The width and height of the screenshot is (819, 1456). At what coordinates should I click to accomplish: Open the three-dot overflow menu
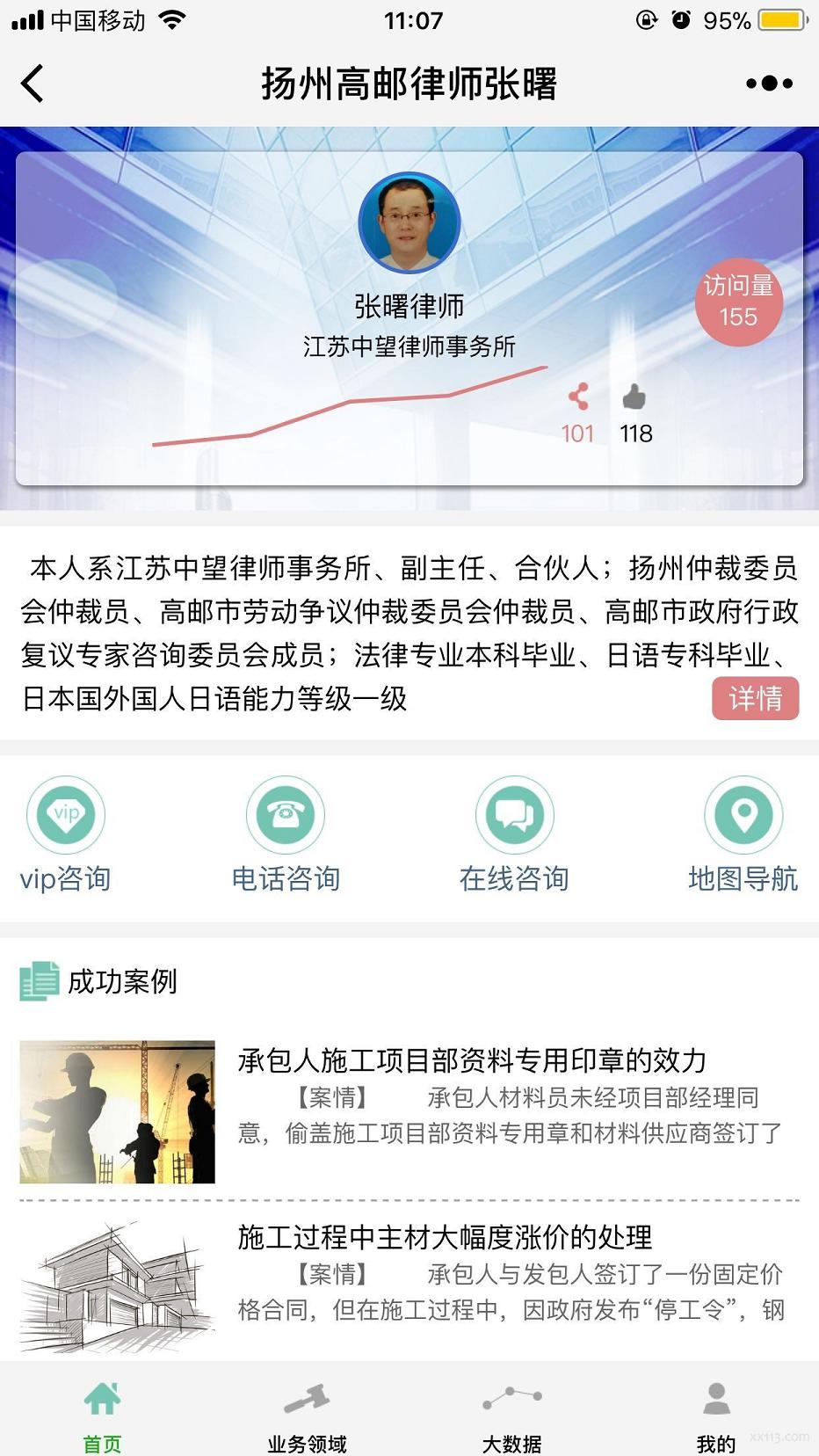(x=769, y=84)
